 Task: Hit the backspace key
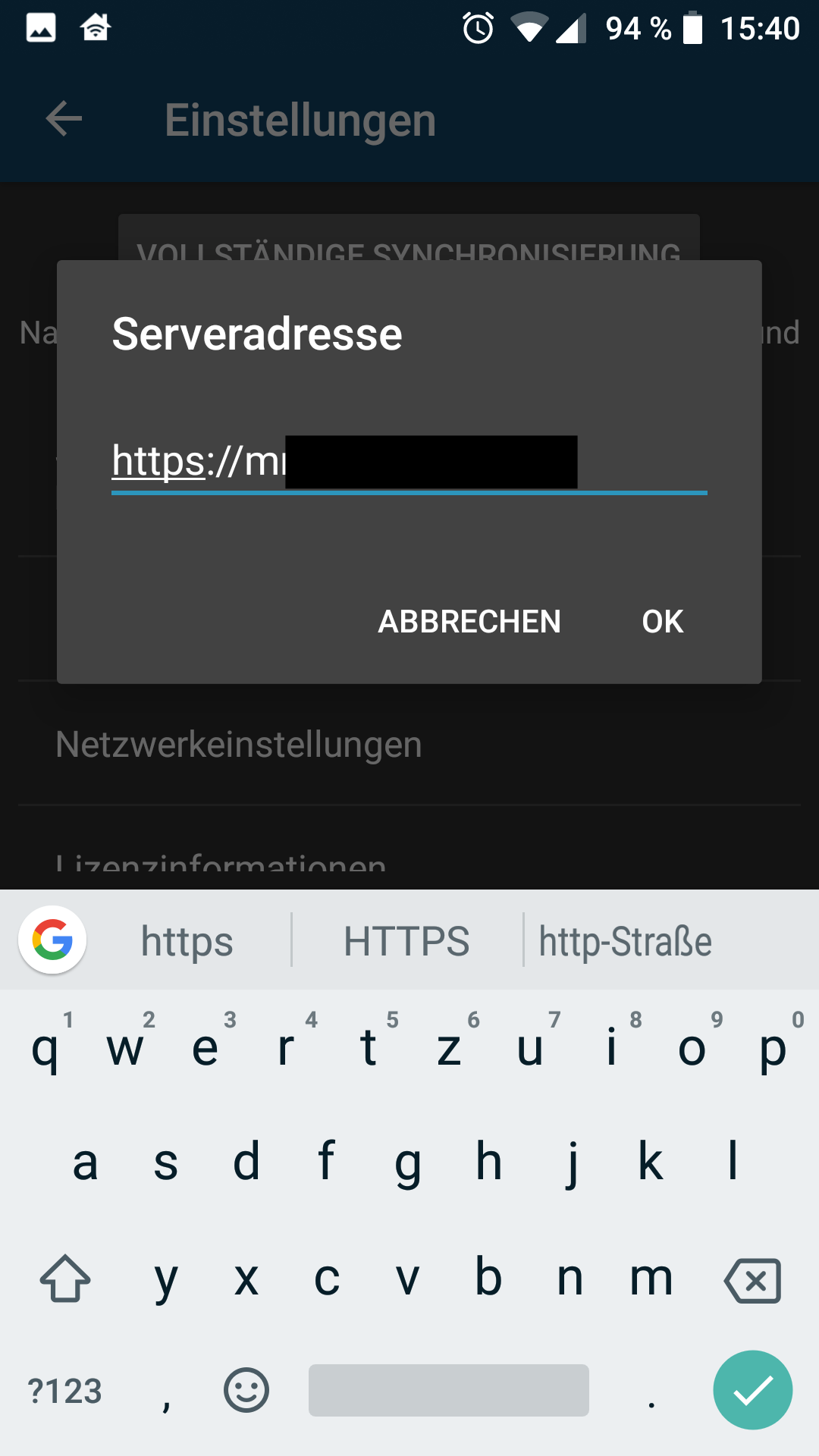pos(752,1280)
